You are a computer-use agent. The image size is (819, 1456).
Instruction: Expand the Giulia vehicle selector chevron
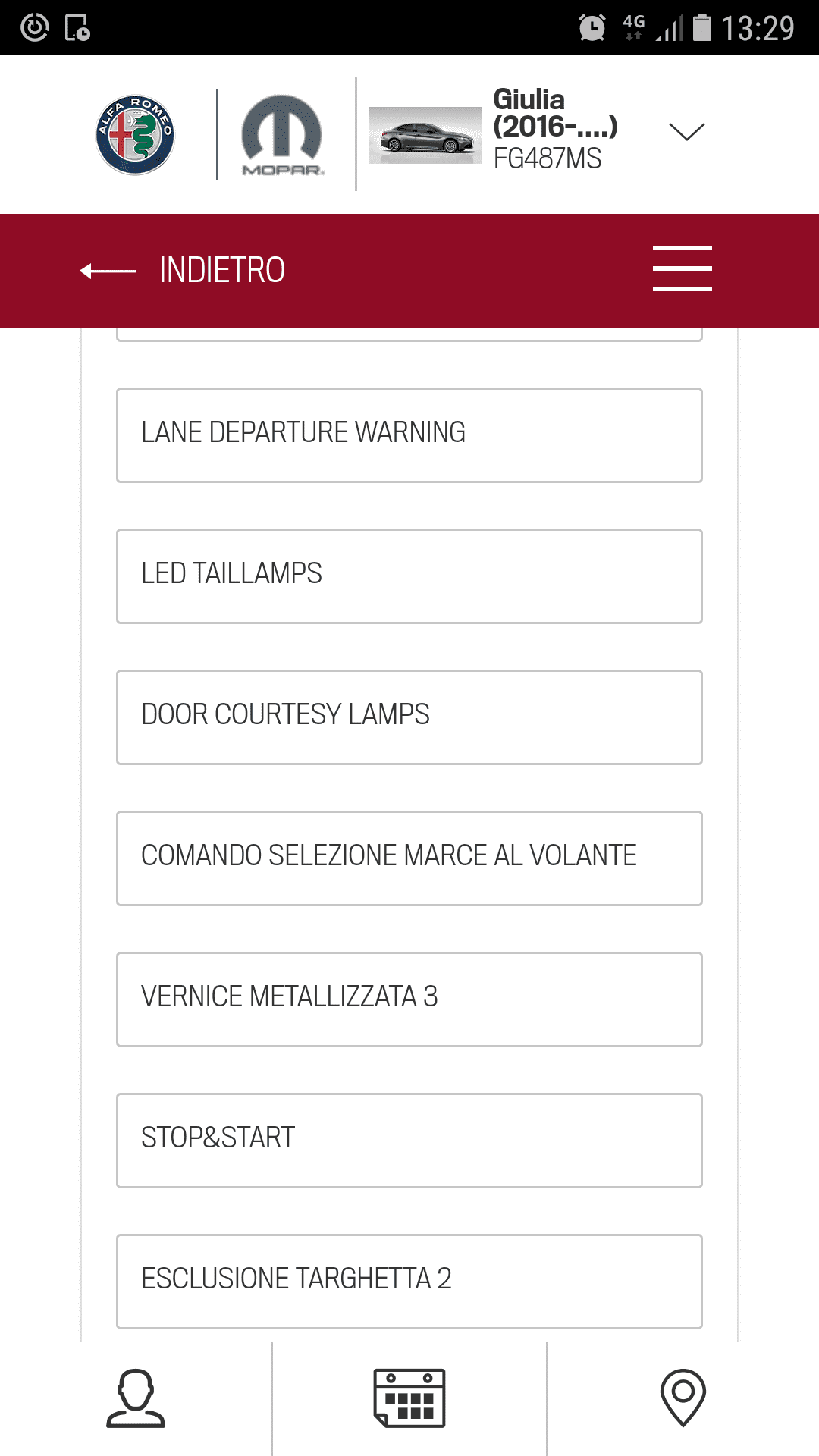tap(687, 131)
